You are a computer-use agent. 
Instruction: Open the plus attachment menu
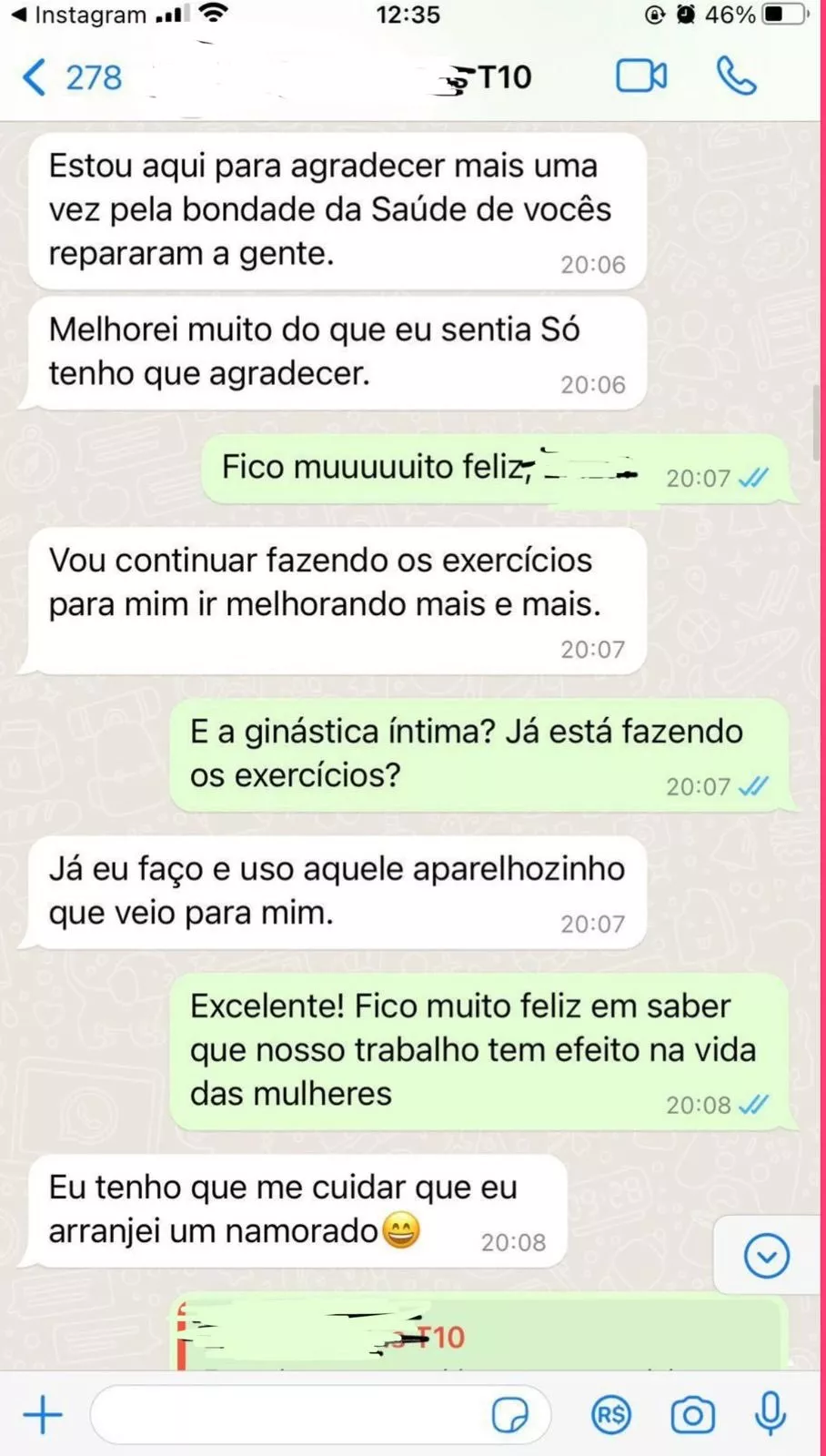click(x=43, y=1415)
